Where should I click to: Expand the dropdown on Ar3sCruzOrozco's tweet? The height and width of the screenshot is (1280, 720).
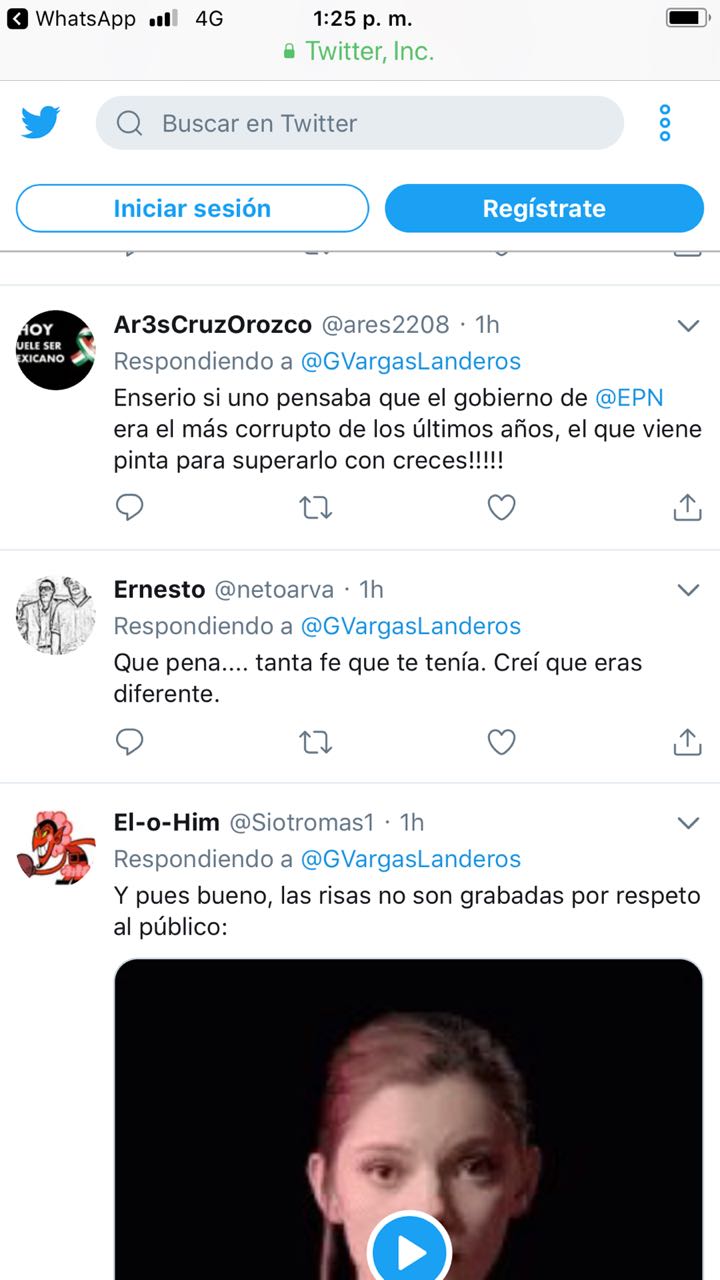coord(688,325)
